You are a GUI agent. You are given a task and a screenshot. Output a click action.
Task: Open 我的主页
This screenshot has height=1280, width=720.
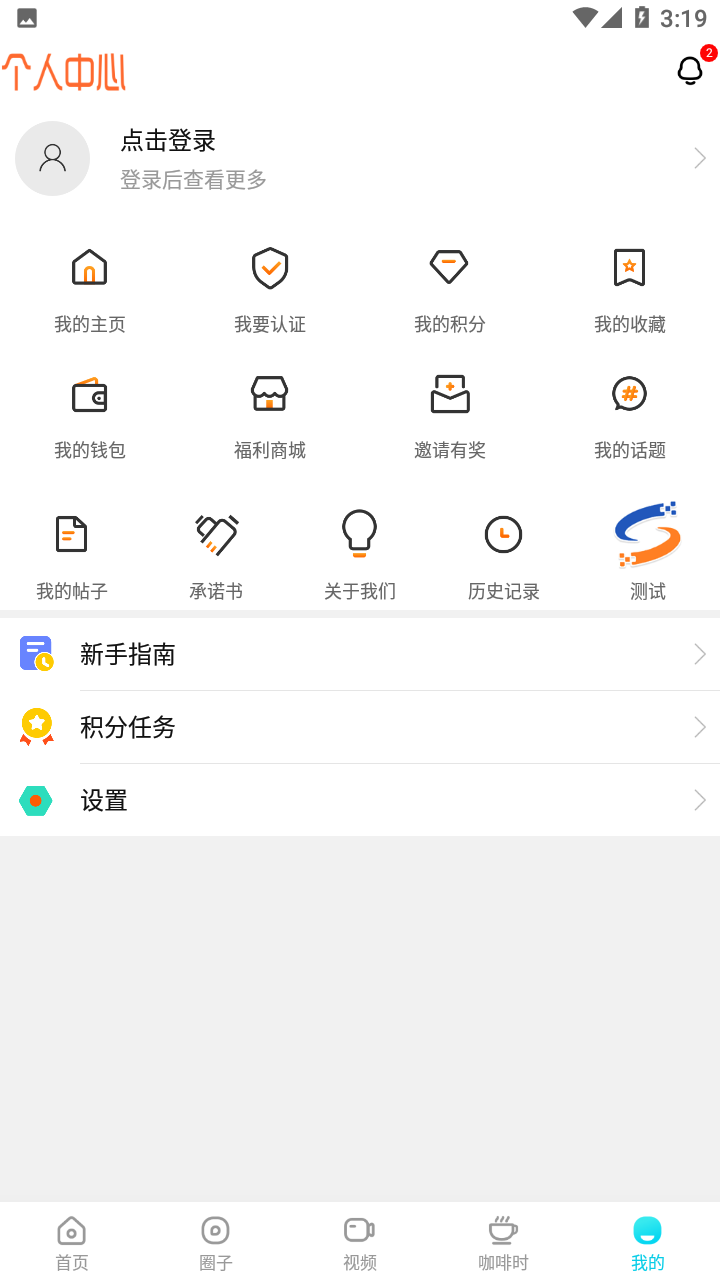[x=90, y=292]
